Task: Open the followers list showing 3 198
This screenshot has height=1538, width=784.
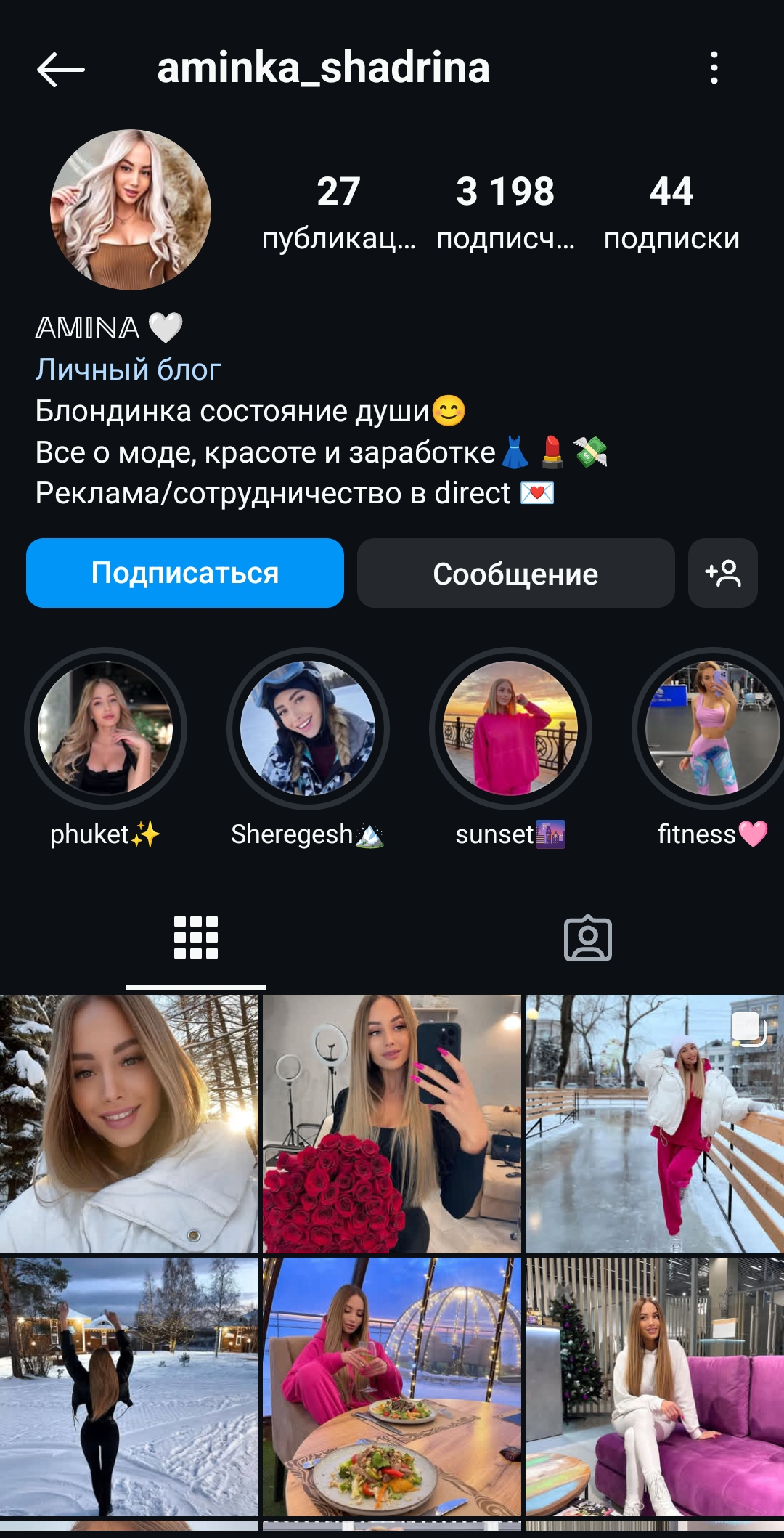Action: [505, 211]
